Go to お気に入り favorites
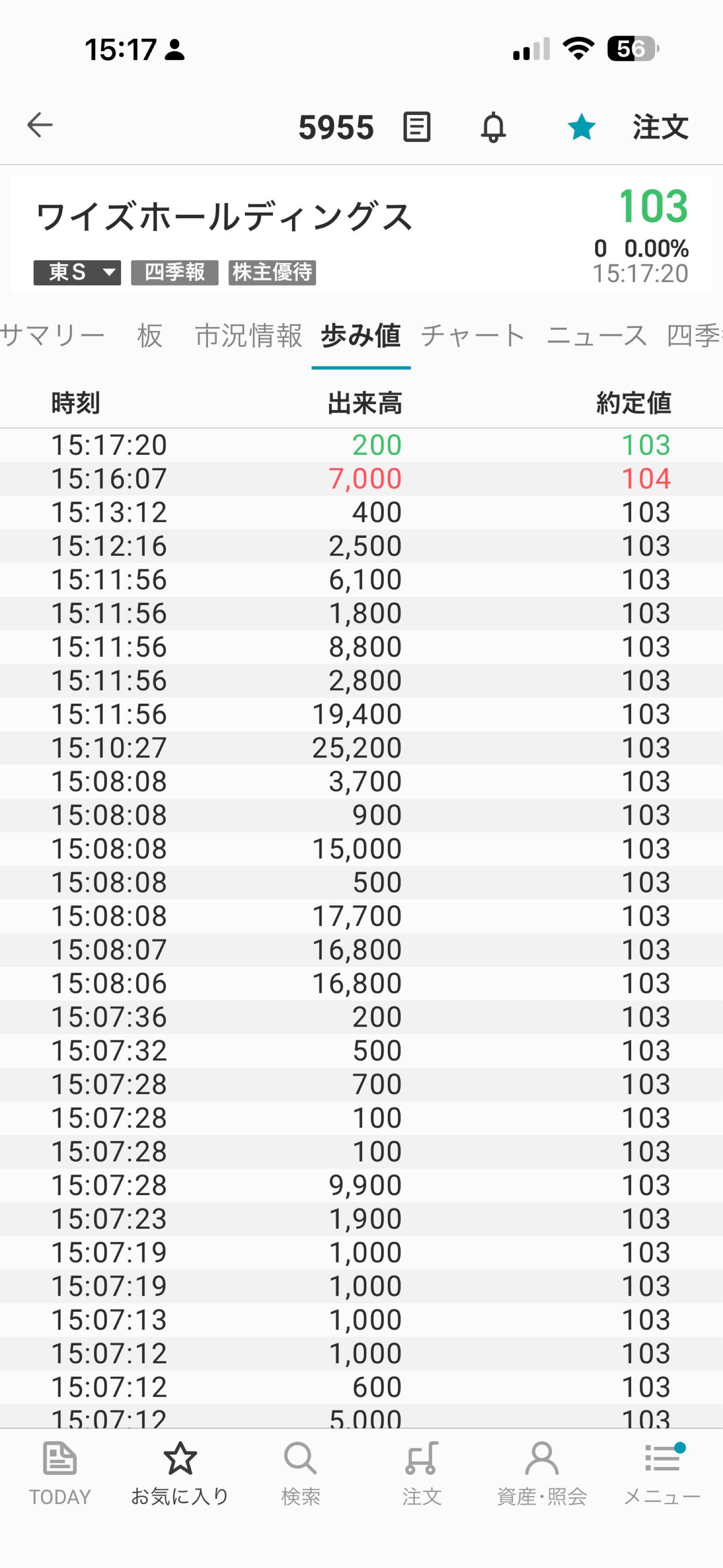This screenshot has height=1568, width=723. tap(180, 1473)
